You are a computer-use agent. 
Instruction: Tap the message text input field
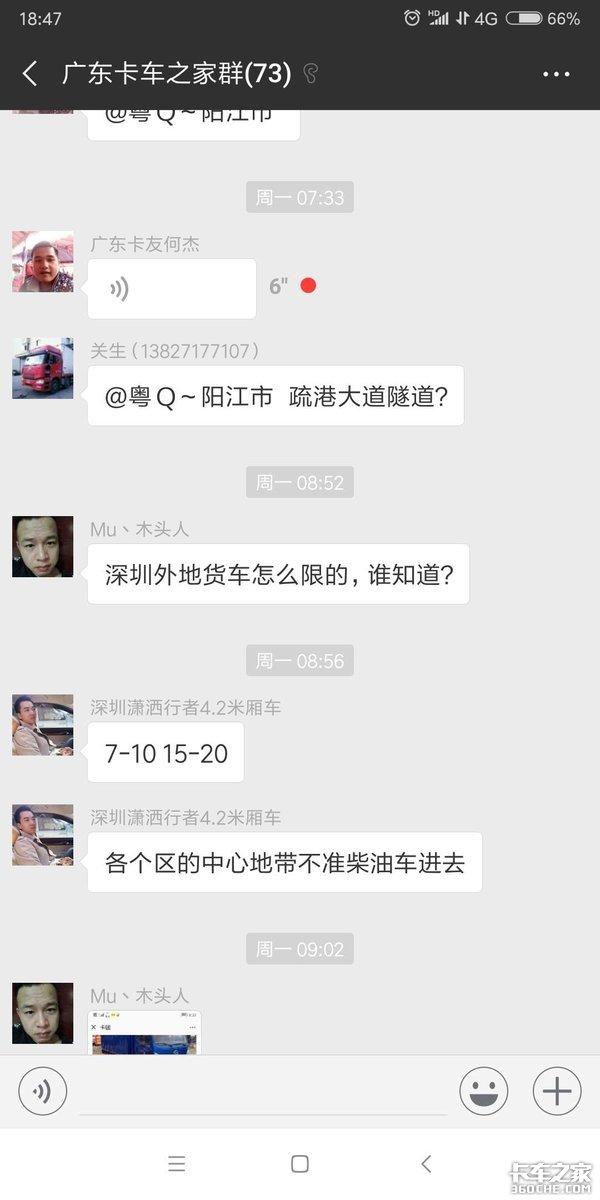coord(262,1090)
